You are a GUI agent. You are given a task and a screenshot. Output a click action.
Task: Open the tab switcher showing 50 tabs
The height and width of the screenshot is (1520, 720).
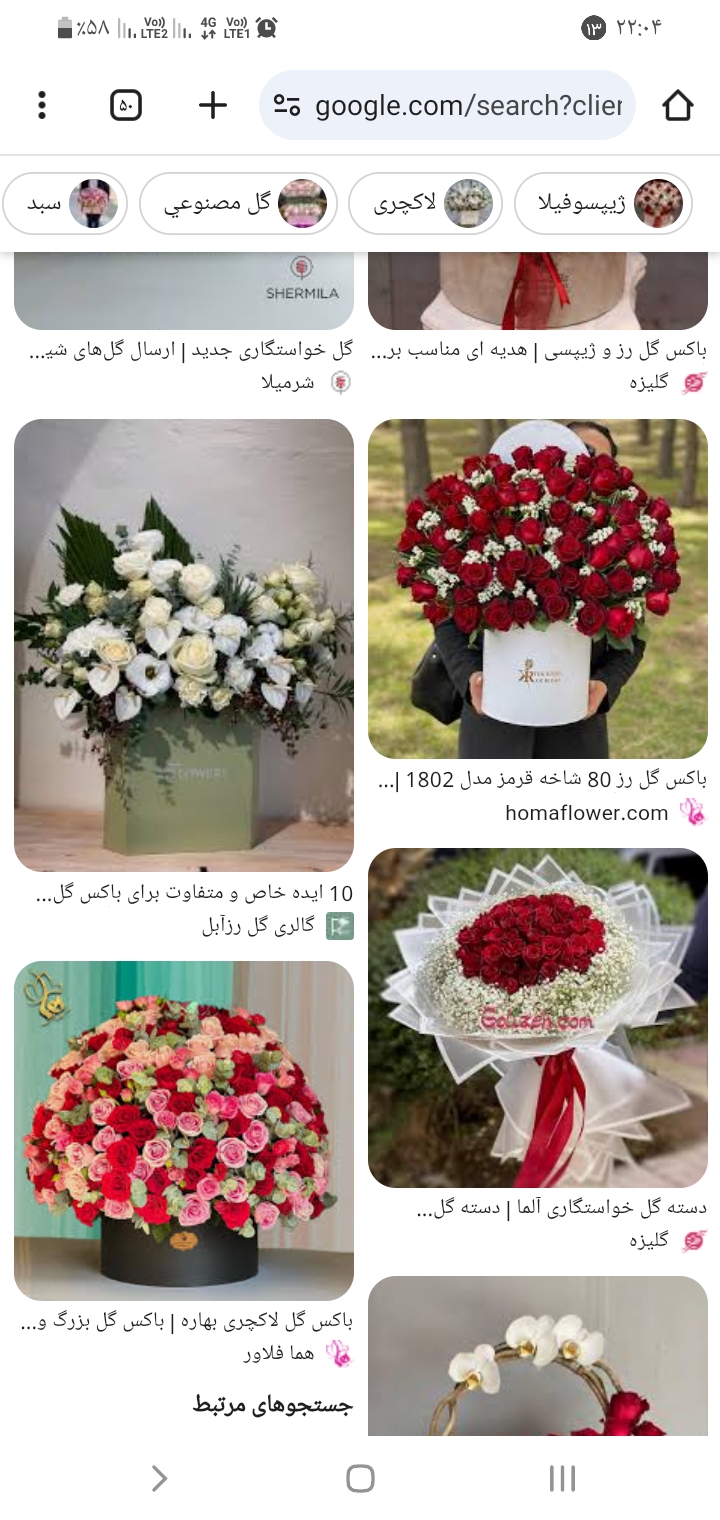[x=126, y=105]
